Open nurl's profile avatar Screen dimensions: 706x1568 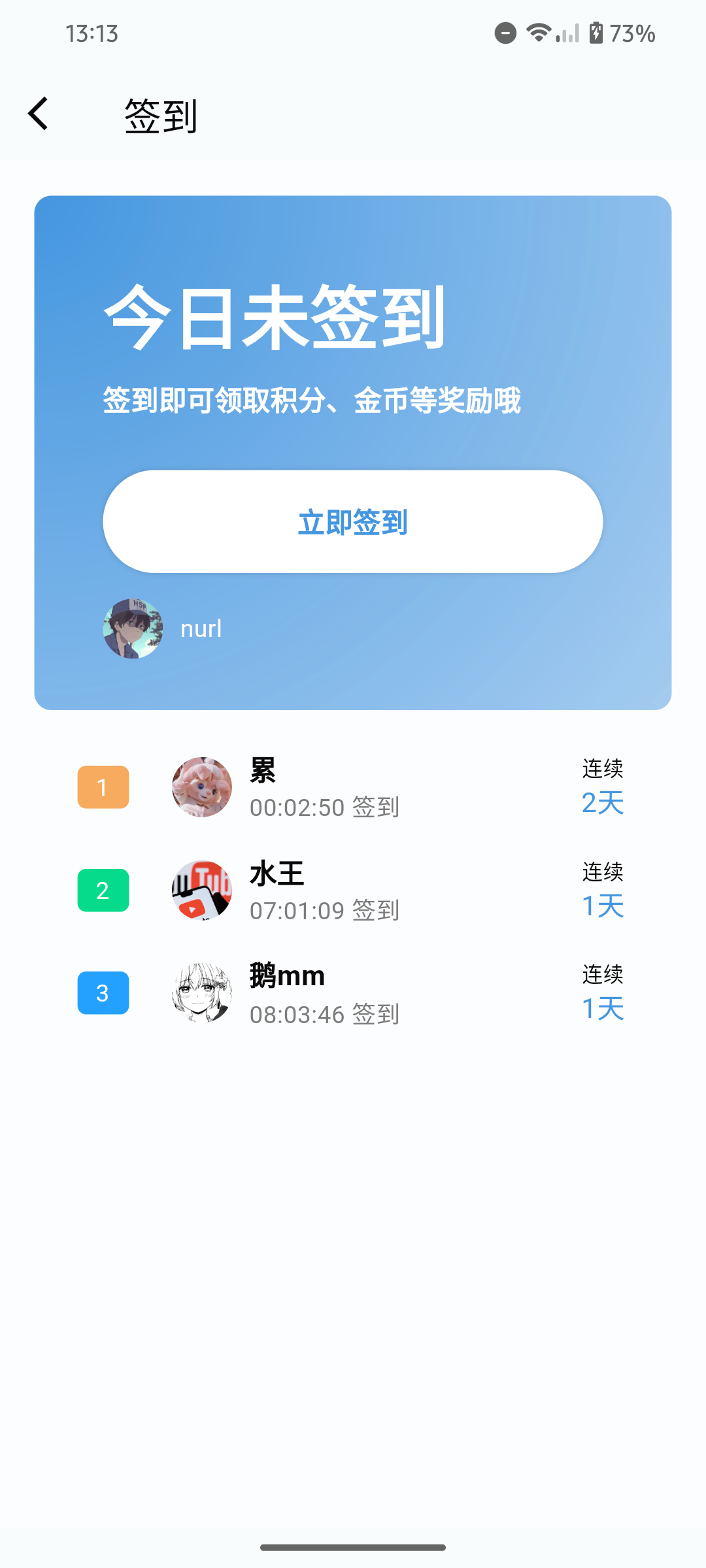(133, 629)
